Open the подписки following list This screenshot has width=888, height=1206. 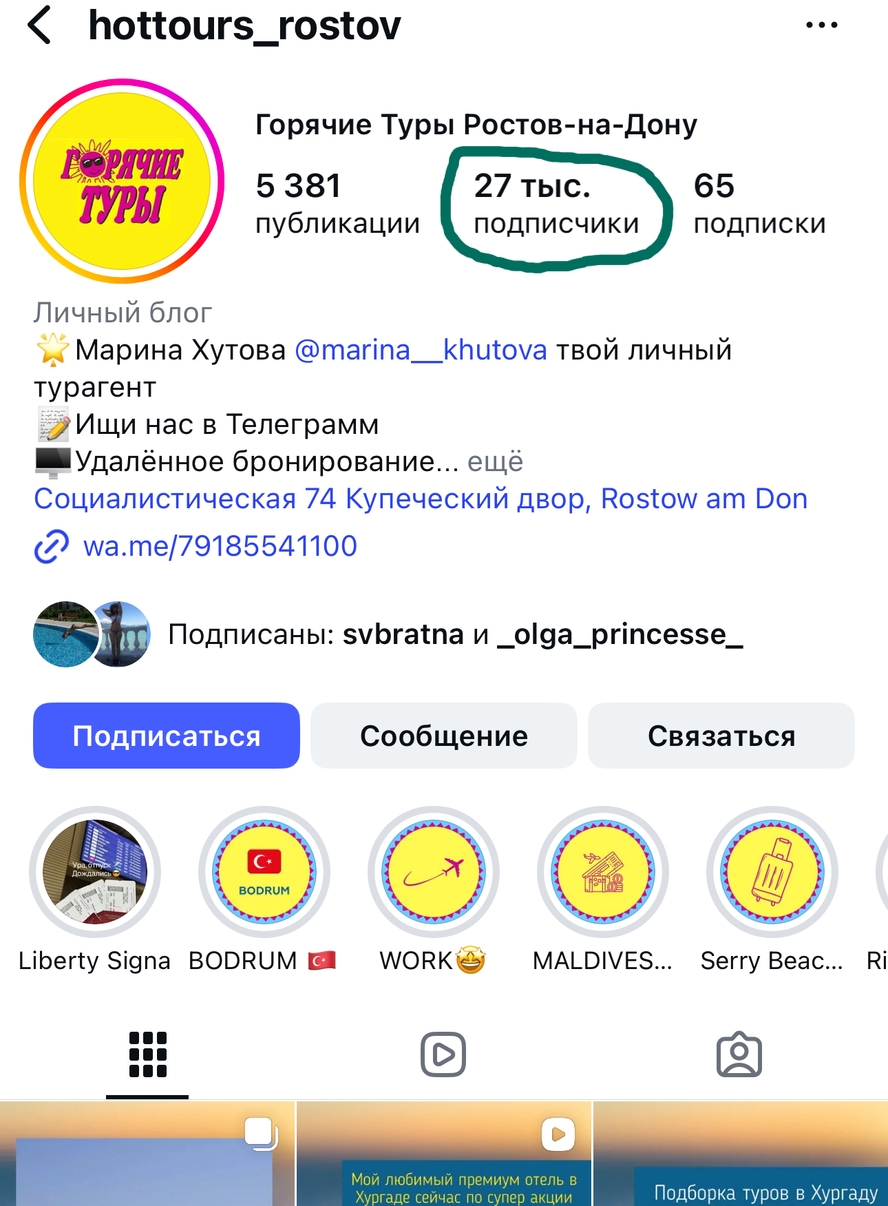759,204
